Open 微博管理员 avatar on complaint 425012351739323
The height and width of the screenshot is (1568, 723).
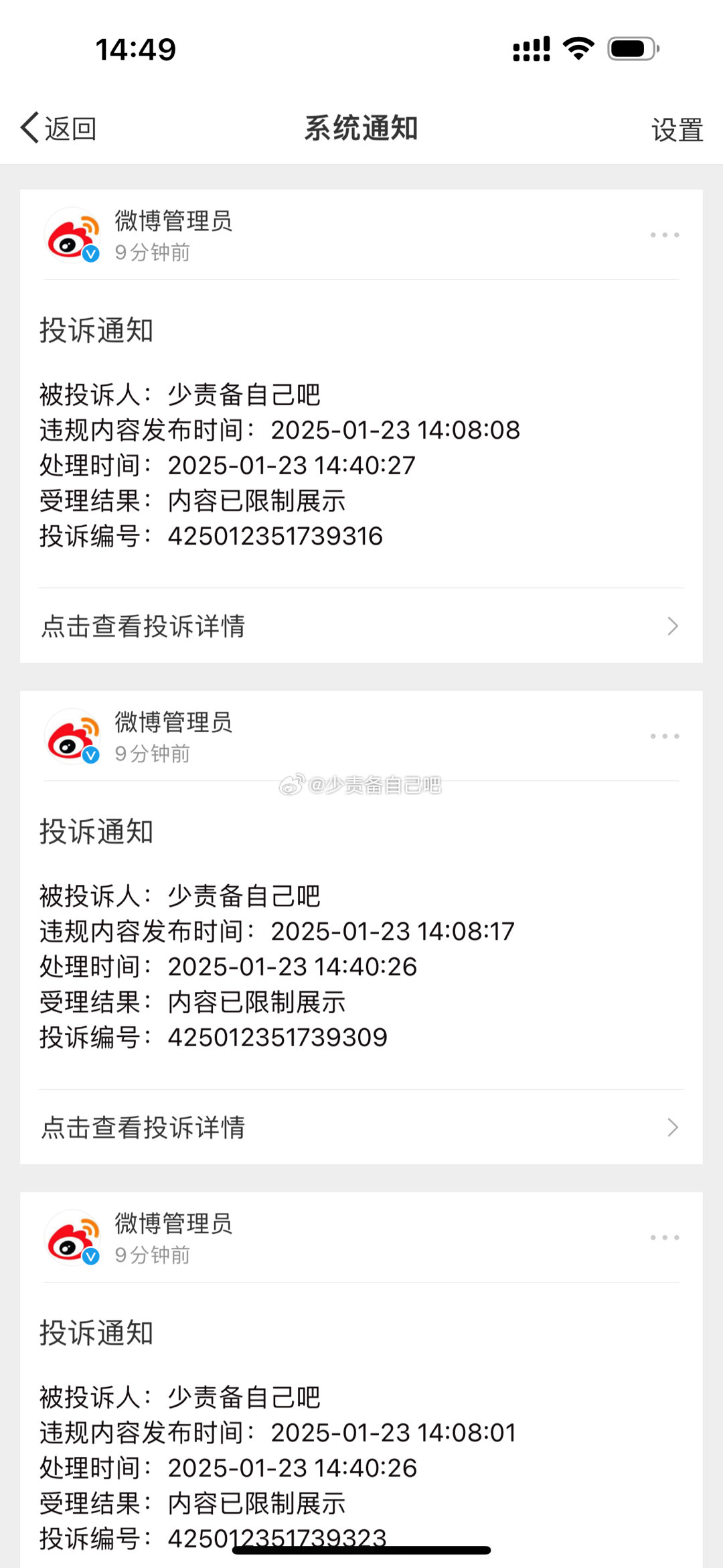tap(72, 1237)
